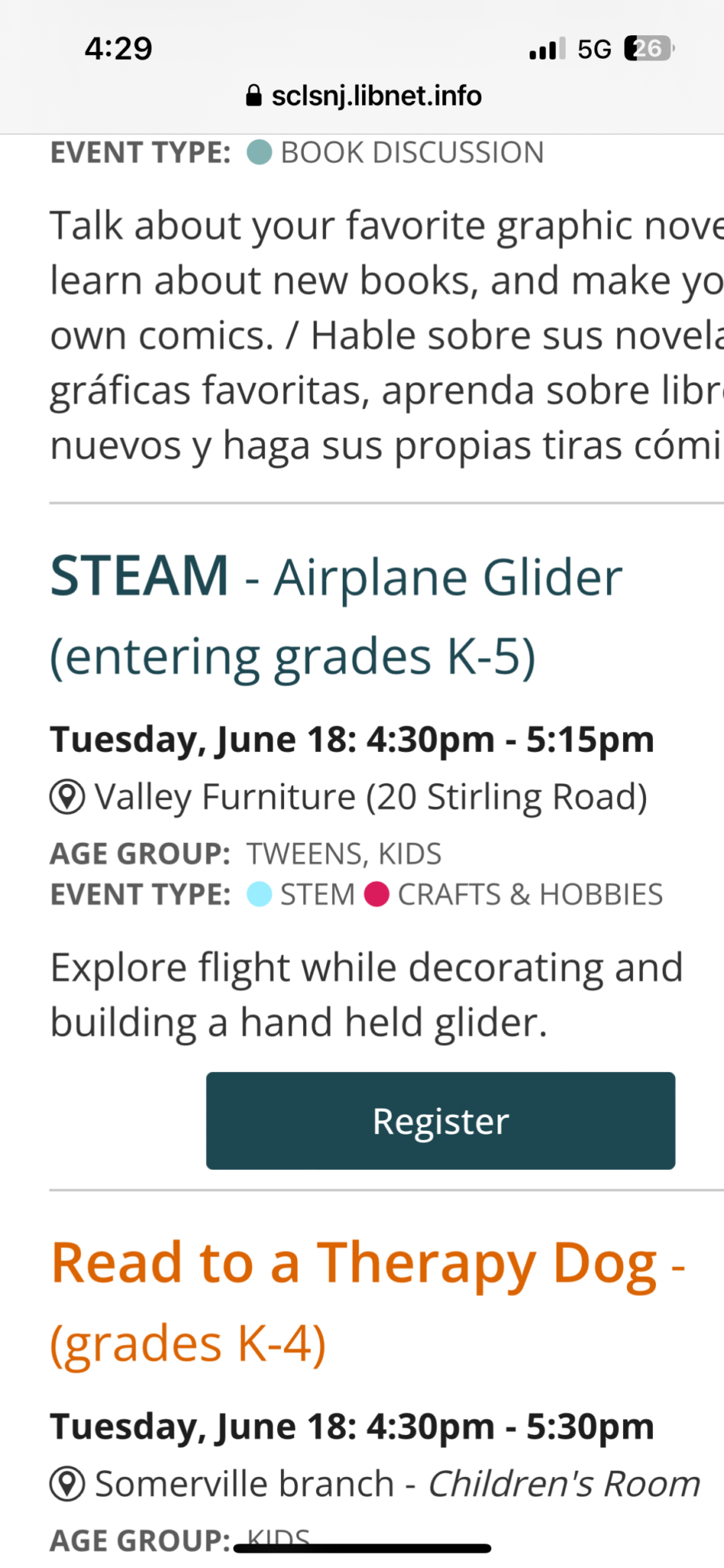Open the Read to a Therapy Dog event

[367, 1303]
